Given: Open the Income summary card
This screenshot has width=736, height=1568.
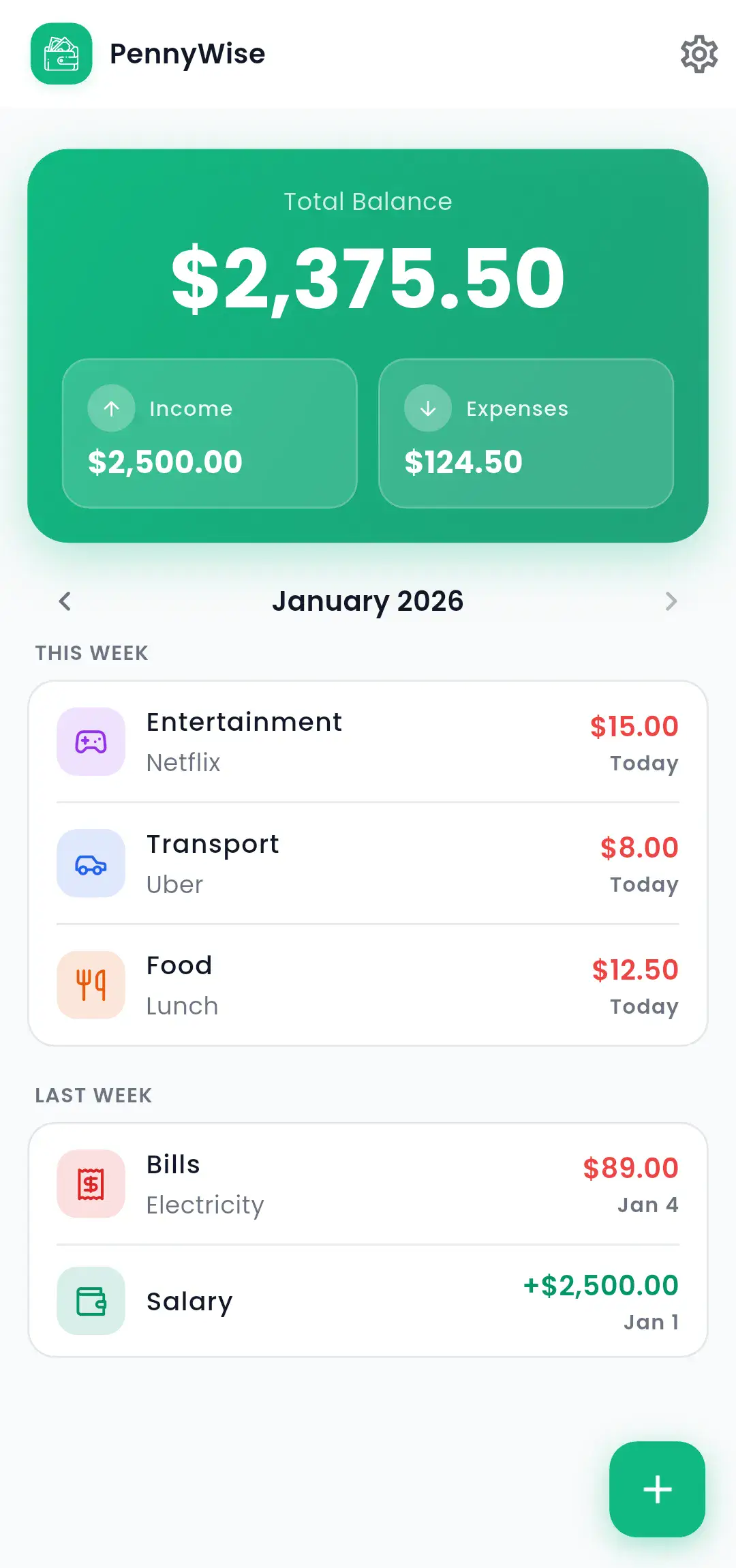Looking at the screenshot, I should pos(210,434).
